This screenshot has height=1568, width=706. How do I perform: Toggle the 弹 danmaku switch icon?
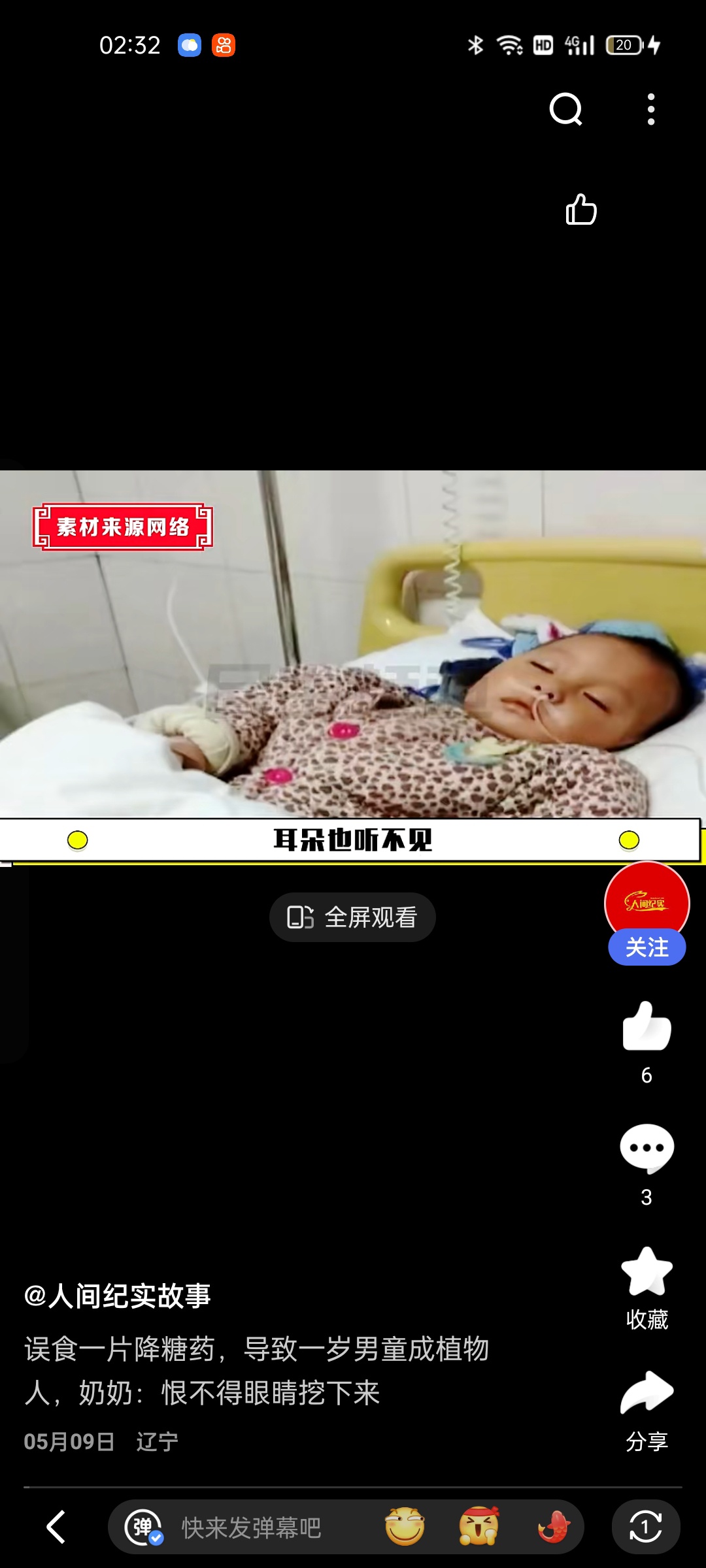tap(144, 1527)
